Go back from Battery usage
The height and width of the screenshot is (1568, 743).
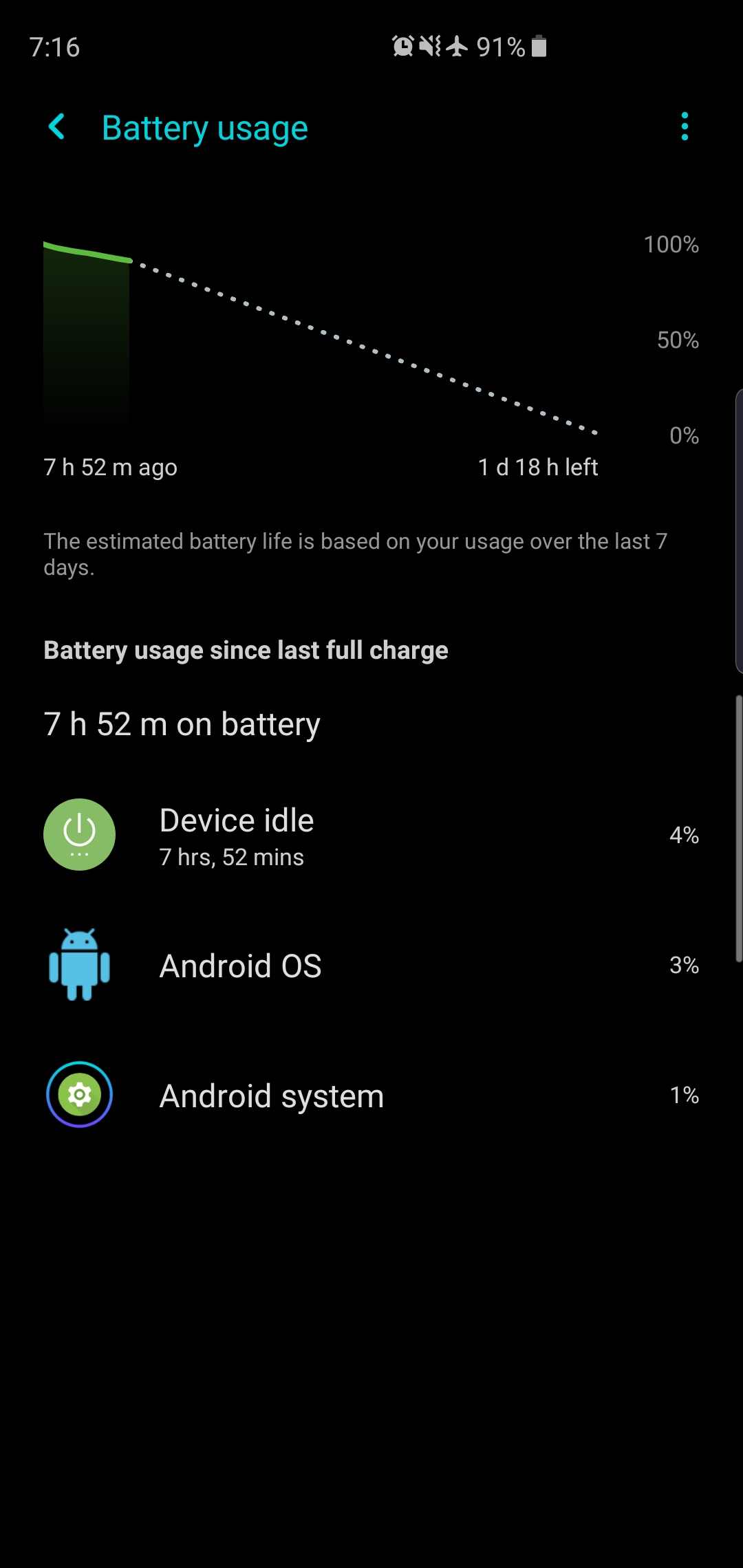[x=57, y=127]
